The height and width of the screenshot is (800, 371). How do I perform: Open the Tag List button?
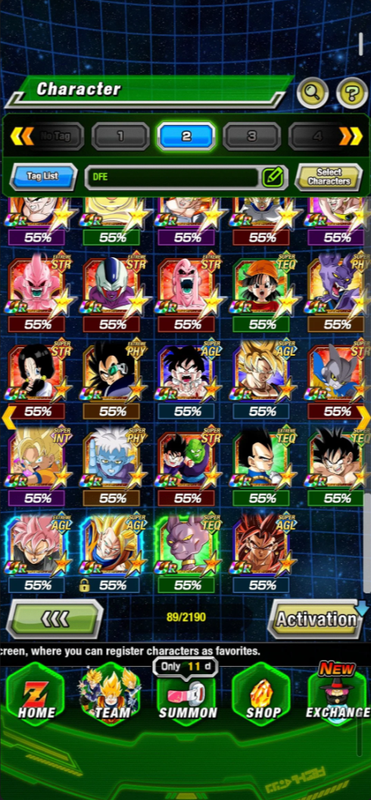pyautogui.click(x=44, y=176)
